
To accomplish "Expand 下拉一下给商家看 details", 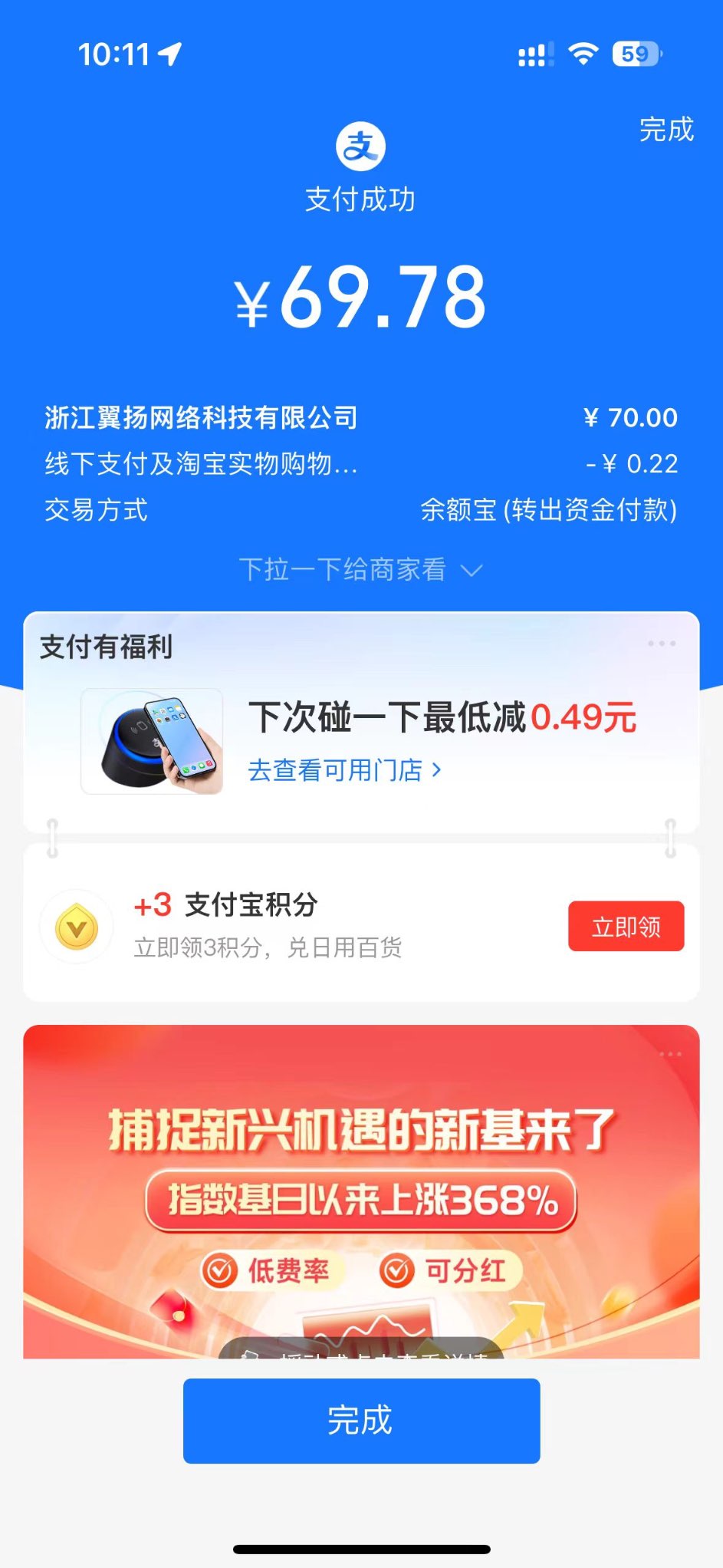I will (360, 570).
